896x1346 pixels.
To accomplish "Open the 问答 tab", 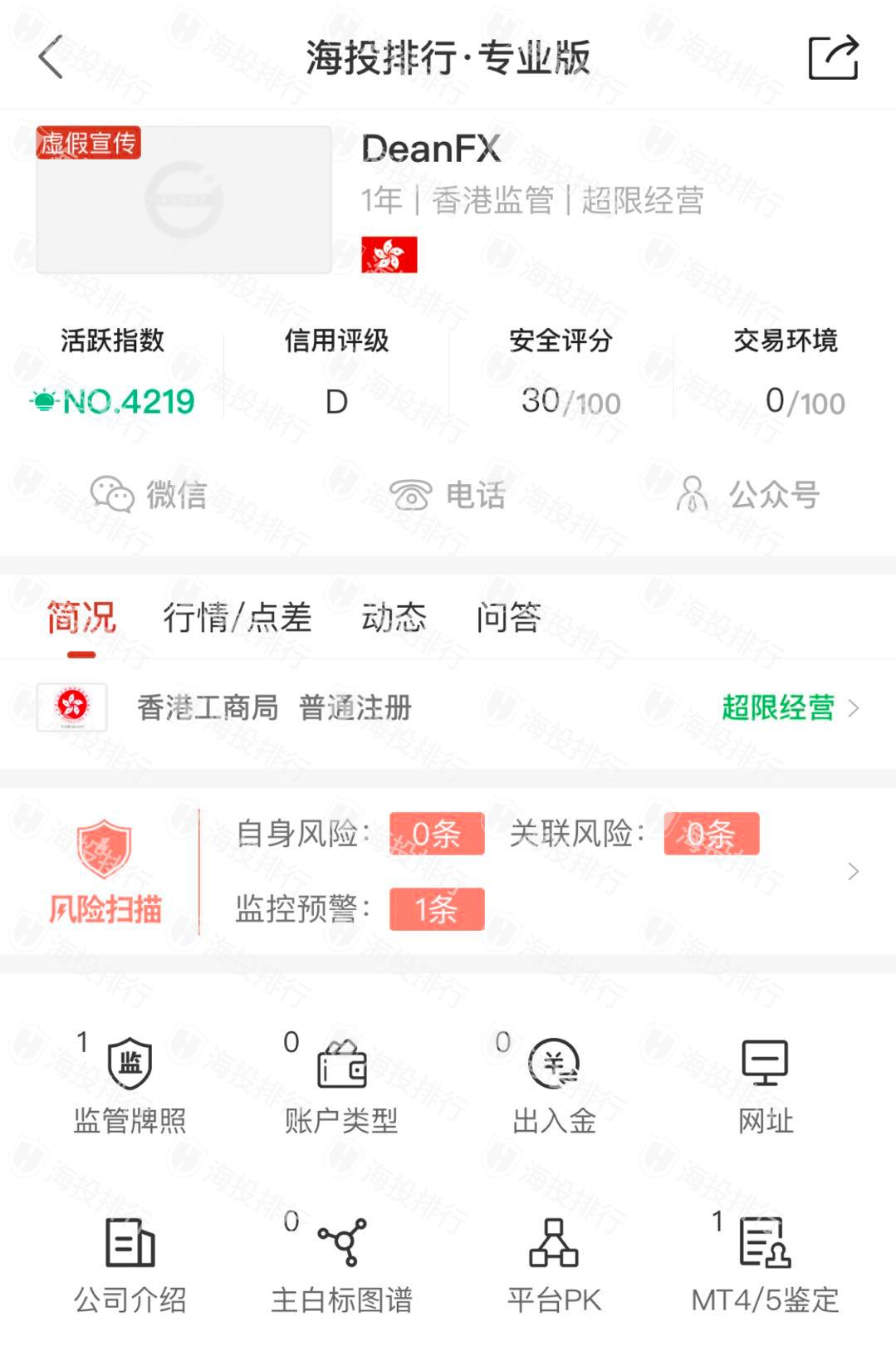I will point(508,618).
